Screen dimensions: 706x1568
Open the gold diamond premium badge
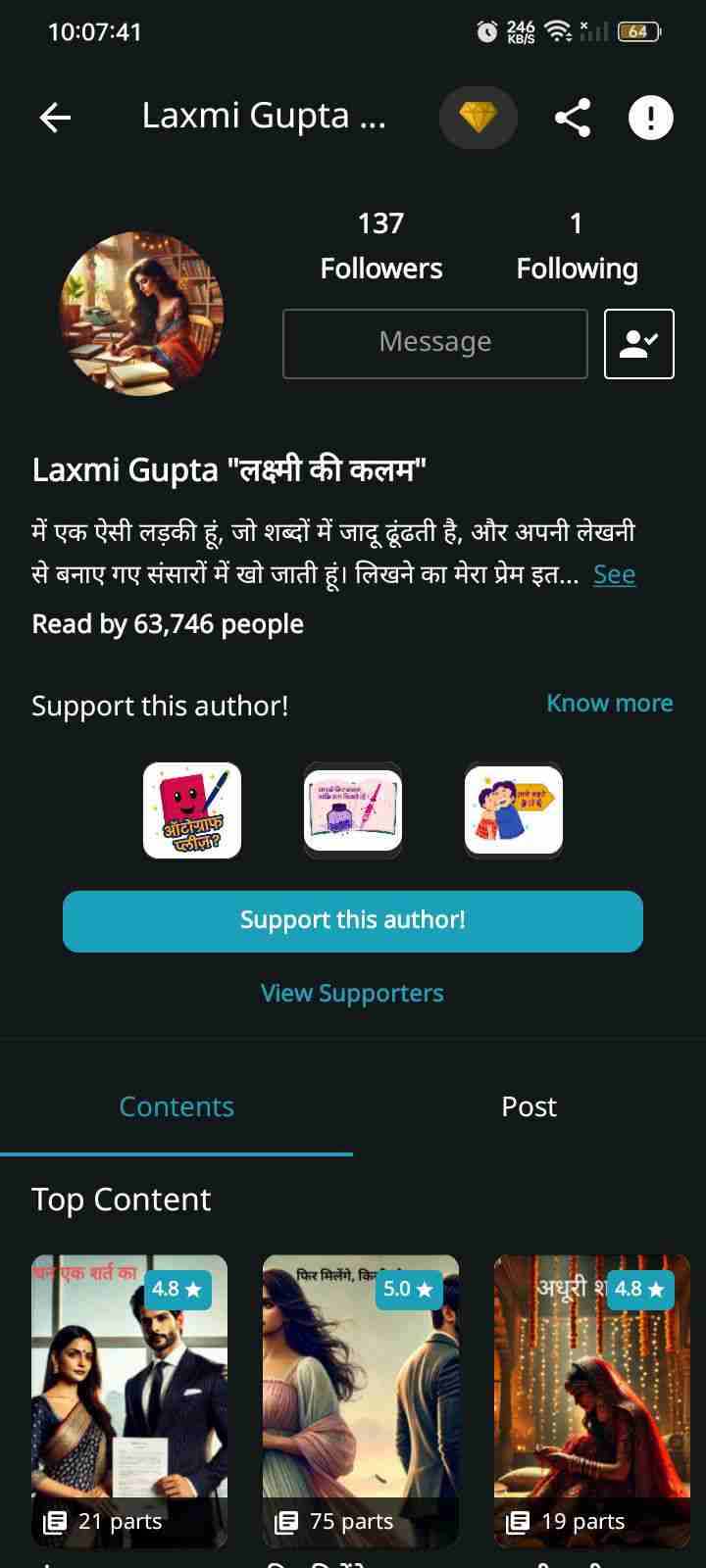[x=478, y=119]
